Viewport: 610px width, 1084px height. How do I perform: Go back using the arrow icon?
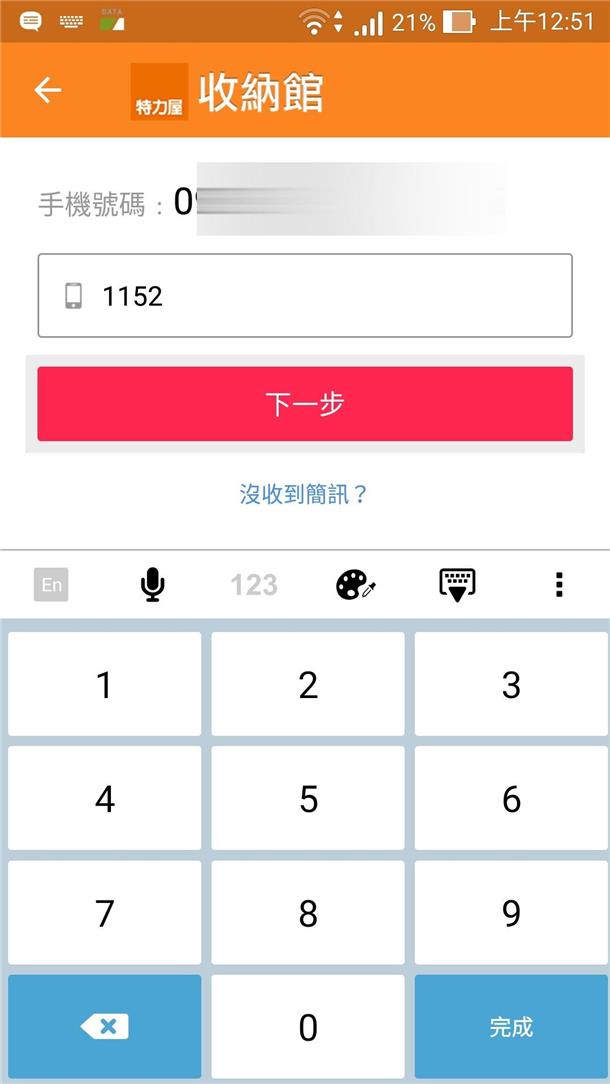tap(48, 90)
